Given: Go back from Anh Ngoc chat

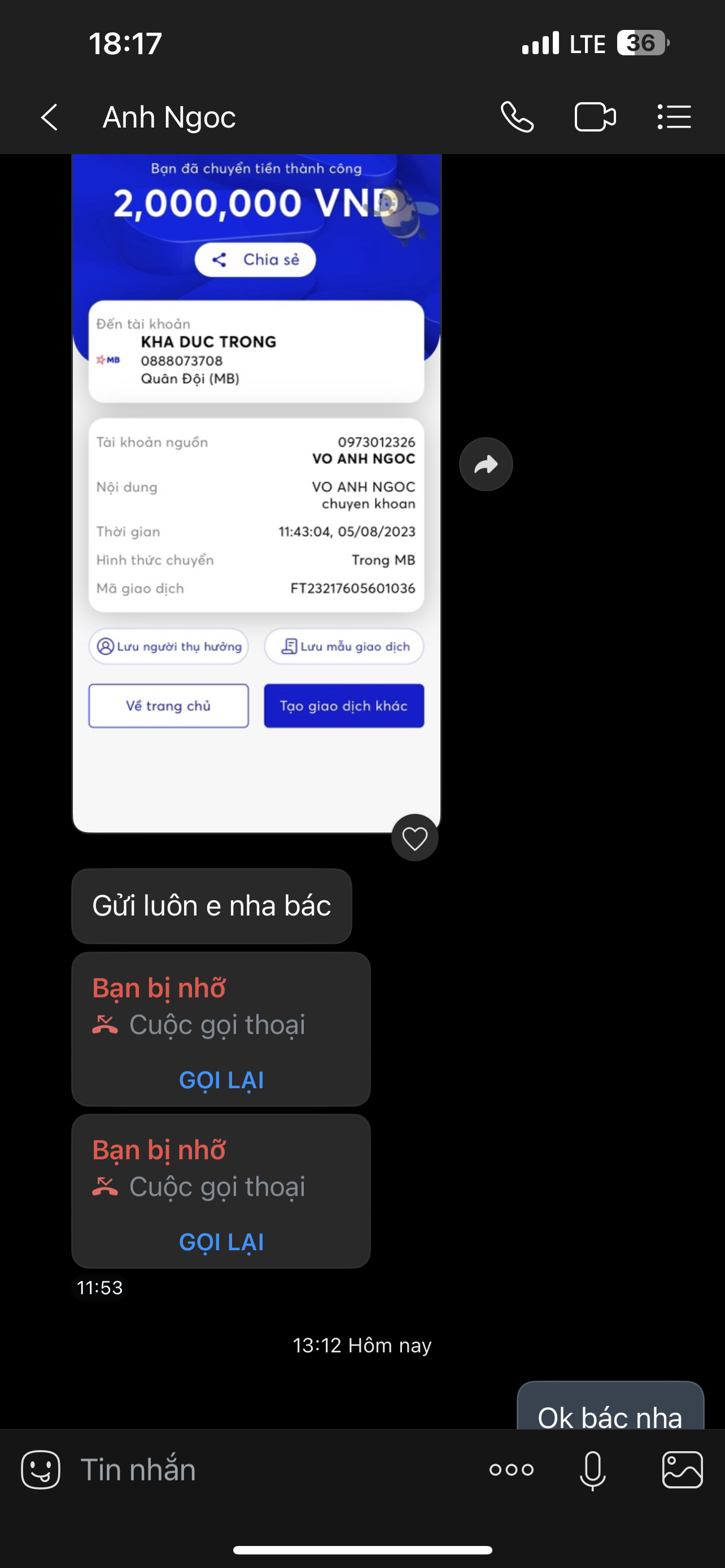Looking at the screenshot, I should pyautogui.click(x=49, y=117).
